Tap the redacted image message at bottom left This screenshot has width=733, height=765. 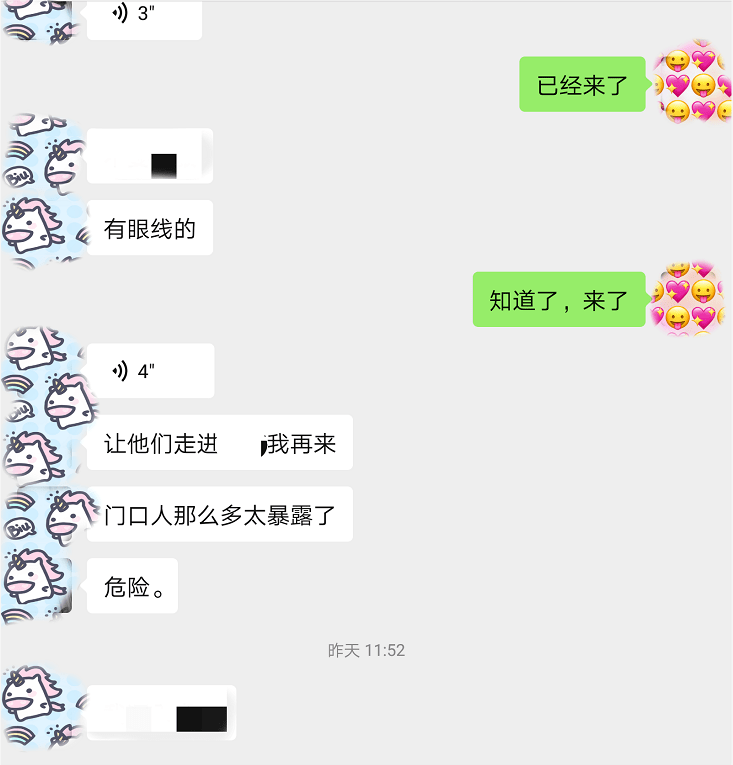(x=160, y=713)
